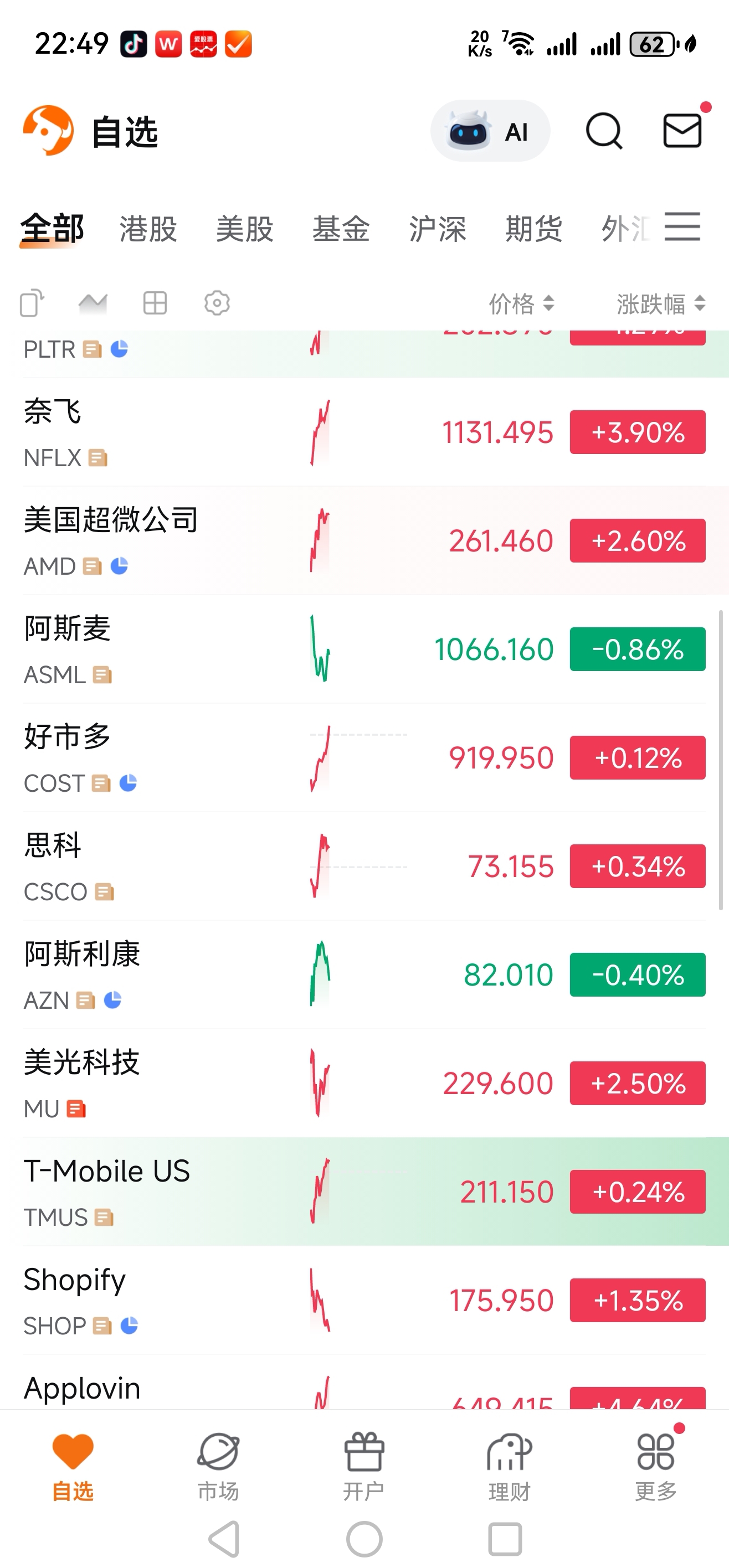The width and height of the screenshot is (729, 1568).
Task: Open watchlist settings gear
Action: pos(217,302)
